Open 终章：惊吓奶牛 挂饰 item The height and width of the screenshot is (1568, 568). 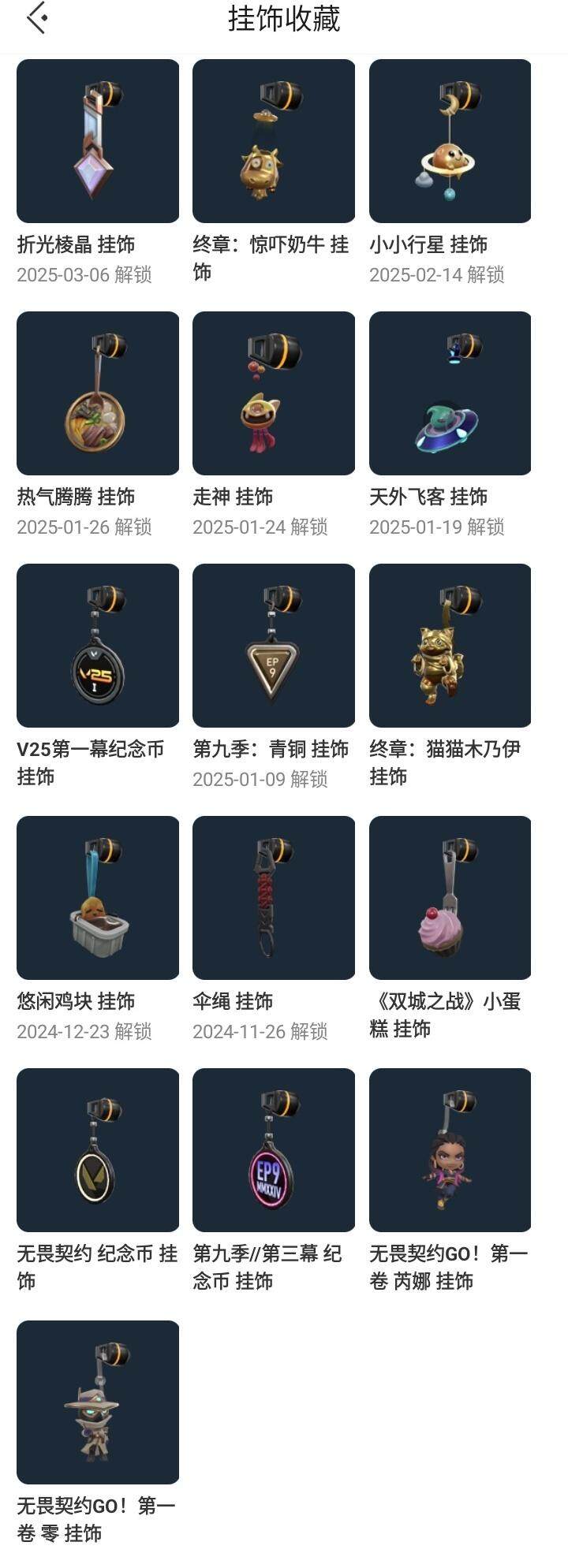(274, 141)
